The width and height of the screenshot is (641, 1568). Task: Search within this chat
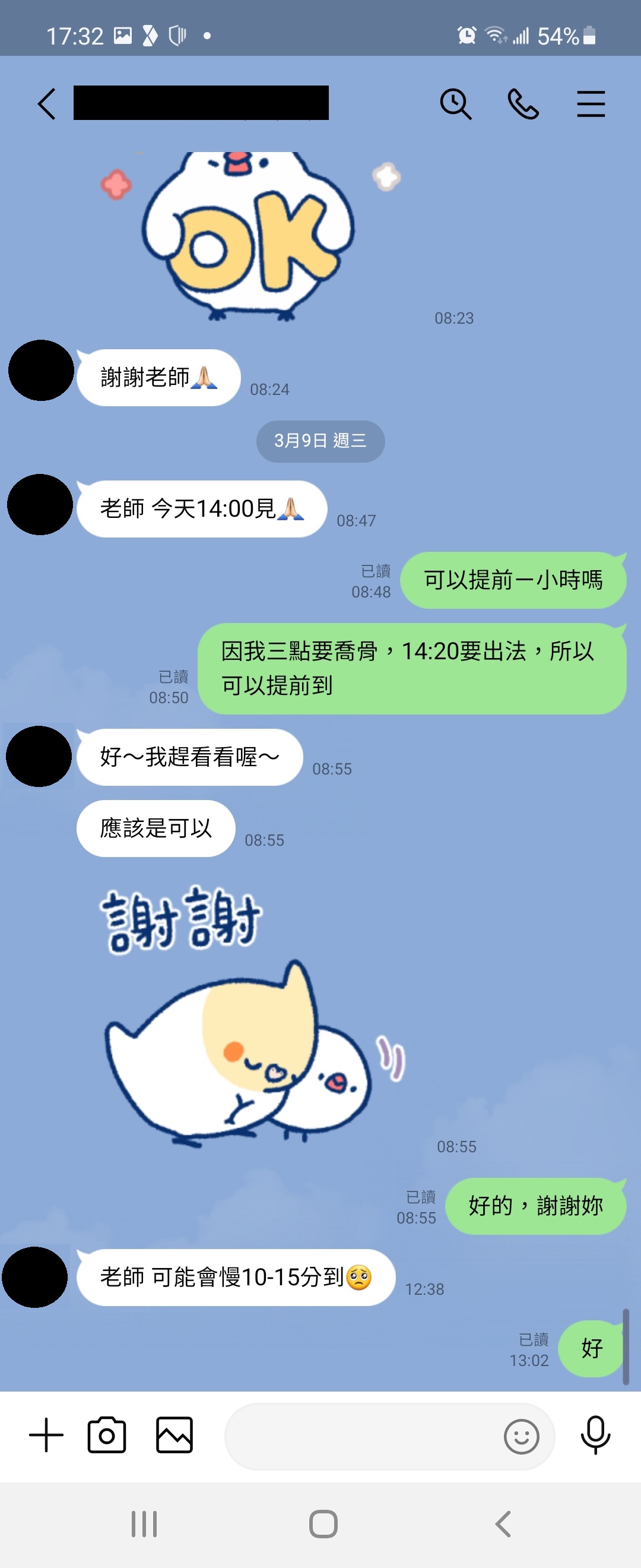455,104
